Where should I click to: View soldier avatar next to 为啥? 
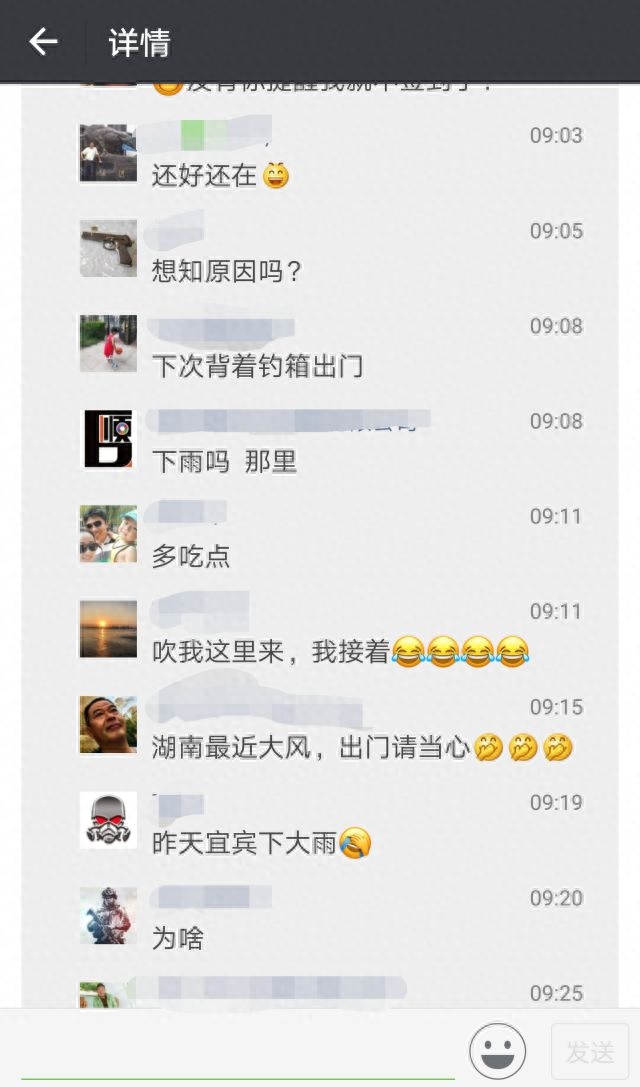[x=108, y=915]
